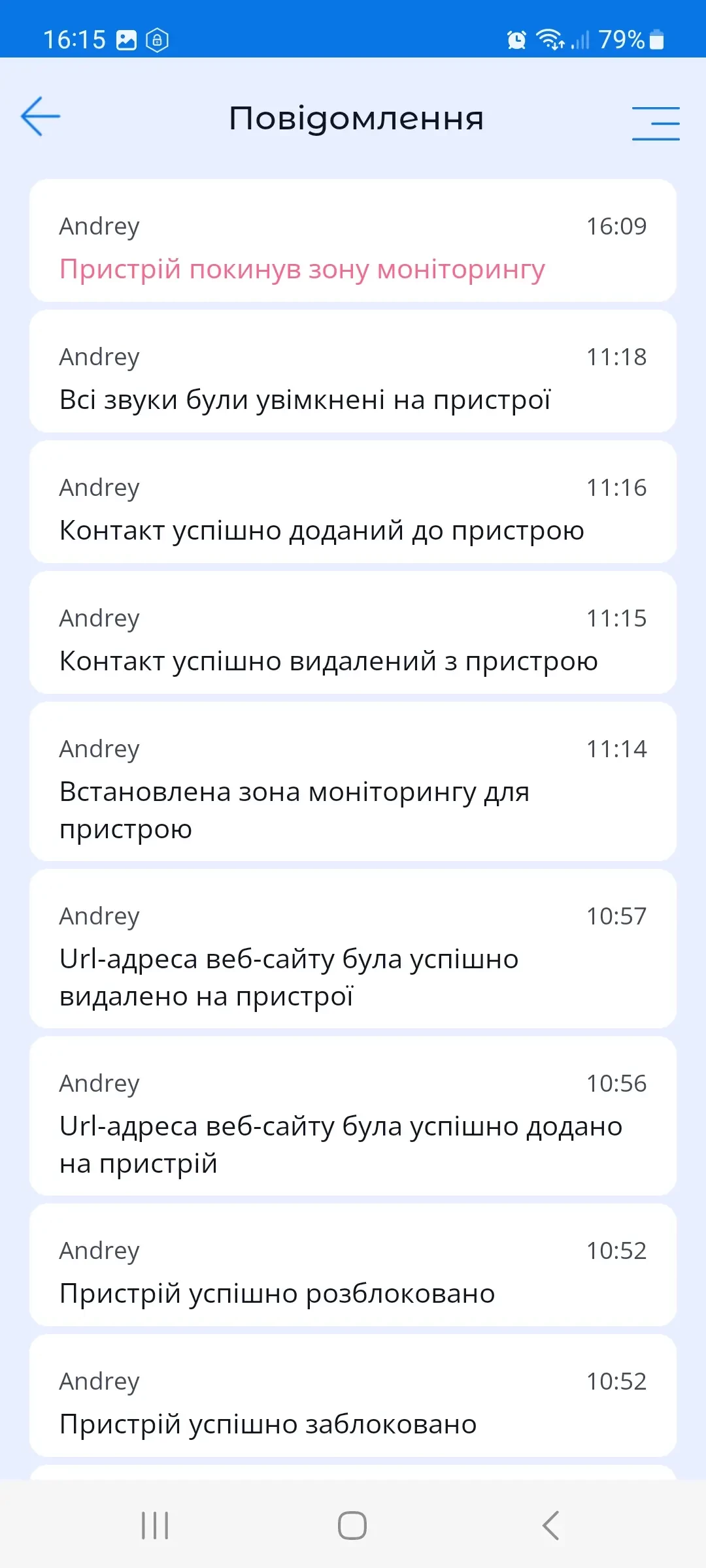Open recent apps from navigation bar
This screenshot has height=1568, width=706.
[x=155, y=1526]
